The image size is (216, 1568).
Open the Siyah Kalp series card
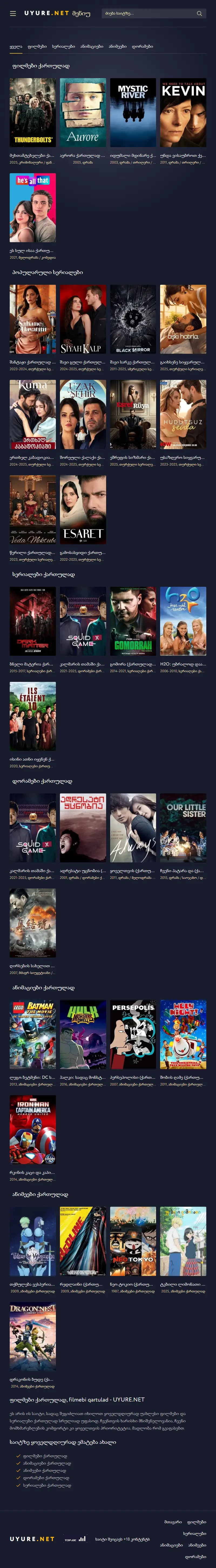[x=83, y=319]
